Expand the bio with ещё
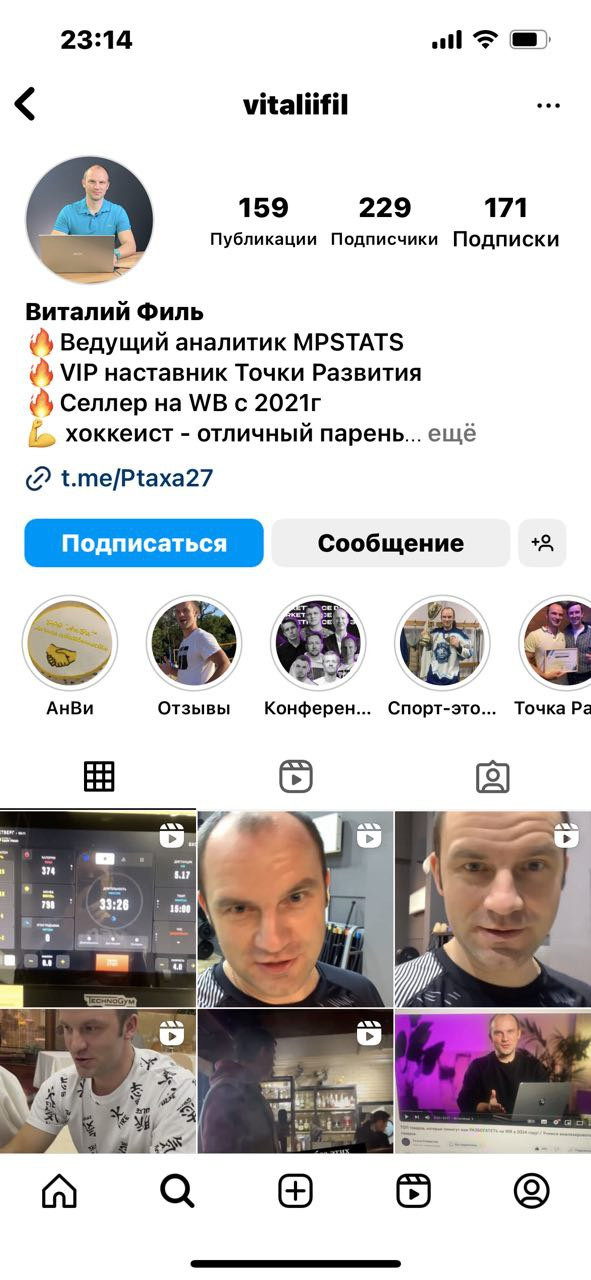Viewport: 591px width, 1280px height. pyautogui.click(x=453, y=434)
